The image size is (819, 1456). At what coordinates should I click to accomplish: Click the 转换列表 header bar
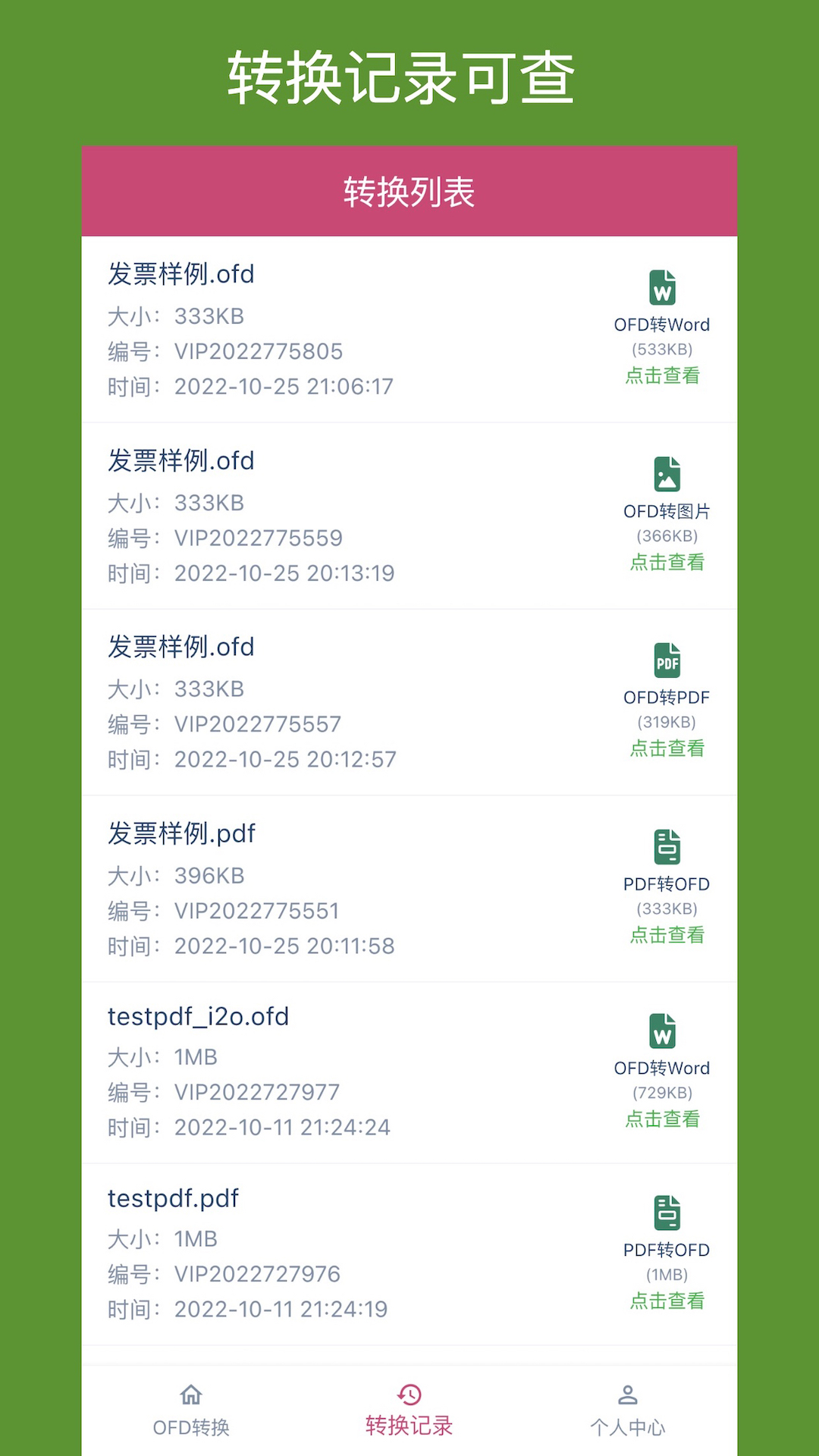click(409, 191)
